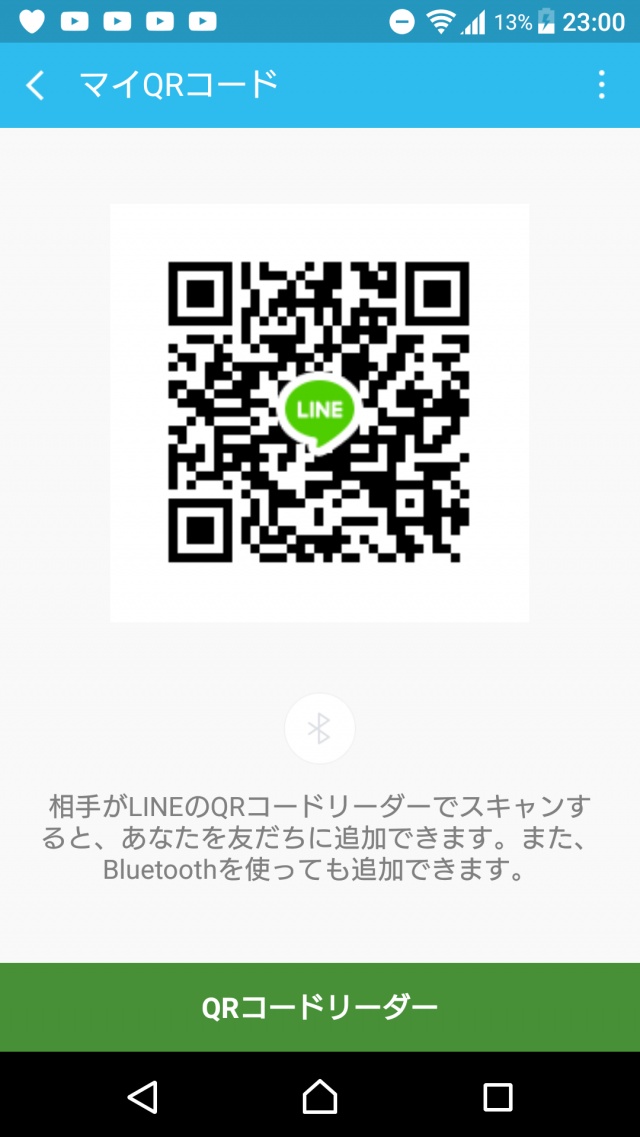Tap the Bluetooth icon button
This screenshot has width=640, height=1137.
point(320,729)
